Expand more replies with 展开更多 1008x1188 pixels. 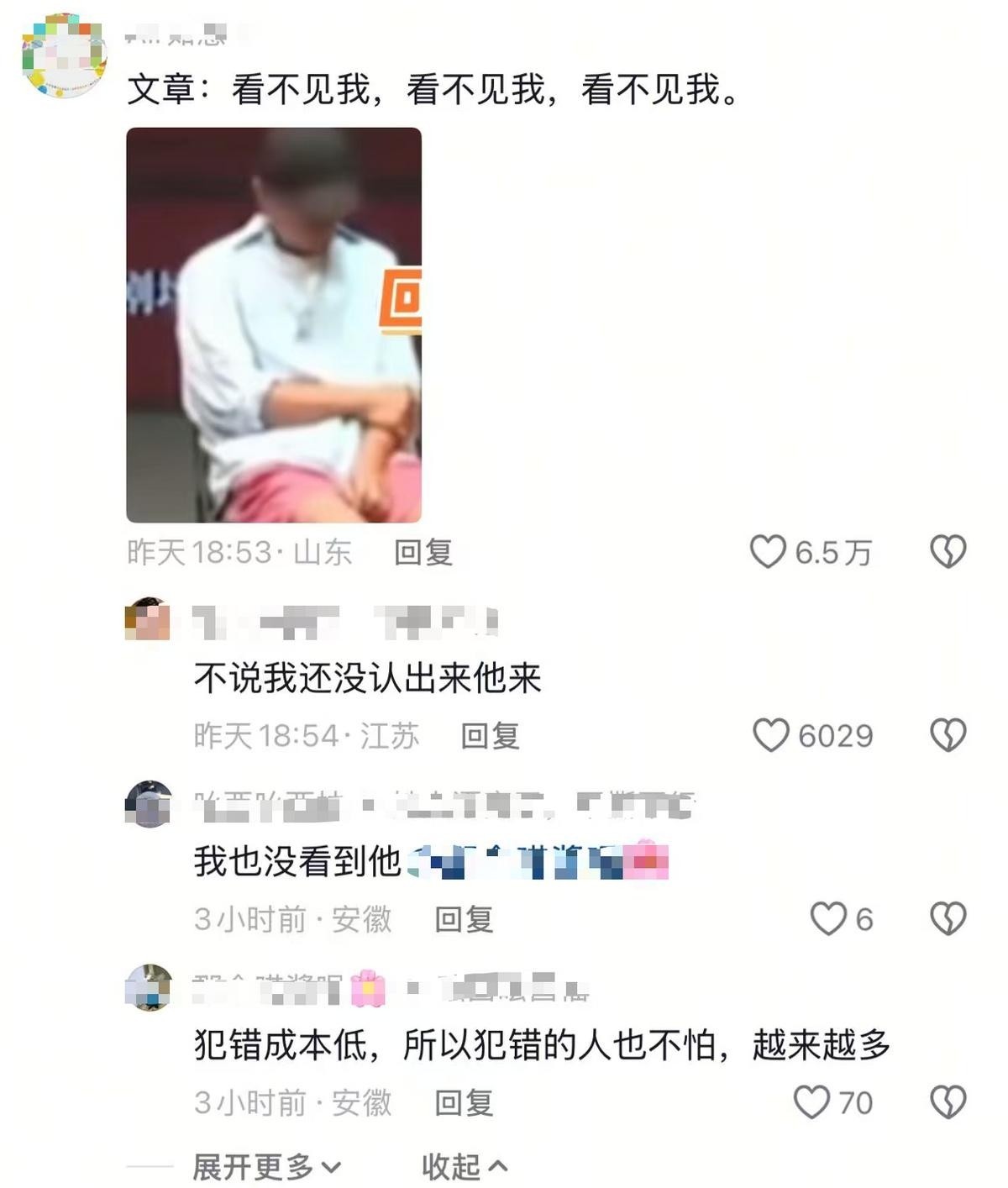click(x=267, y=1166)
